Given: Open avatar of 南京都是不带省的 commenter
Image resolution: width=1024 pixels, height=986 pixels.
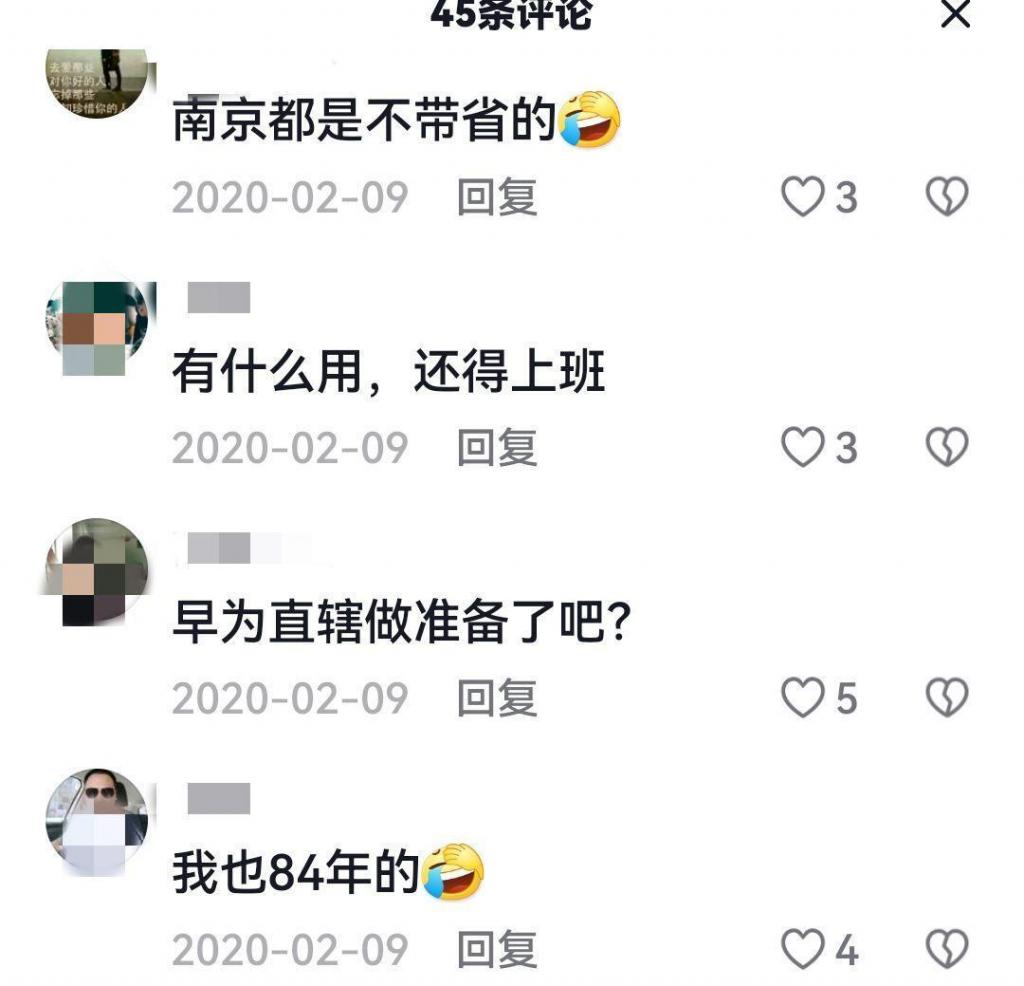Looking at the screenshot, I should (x=98, y=82).
